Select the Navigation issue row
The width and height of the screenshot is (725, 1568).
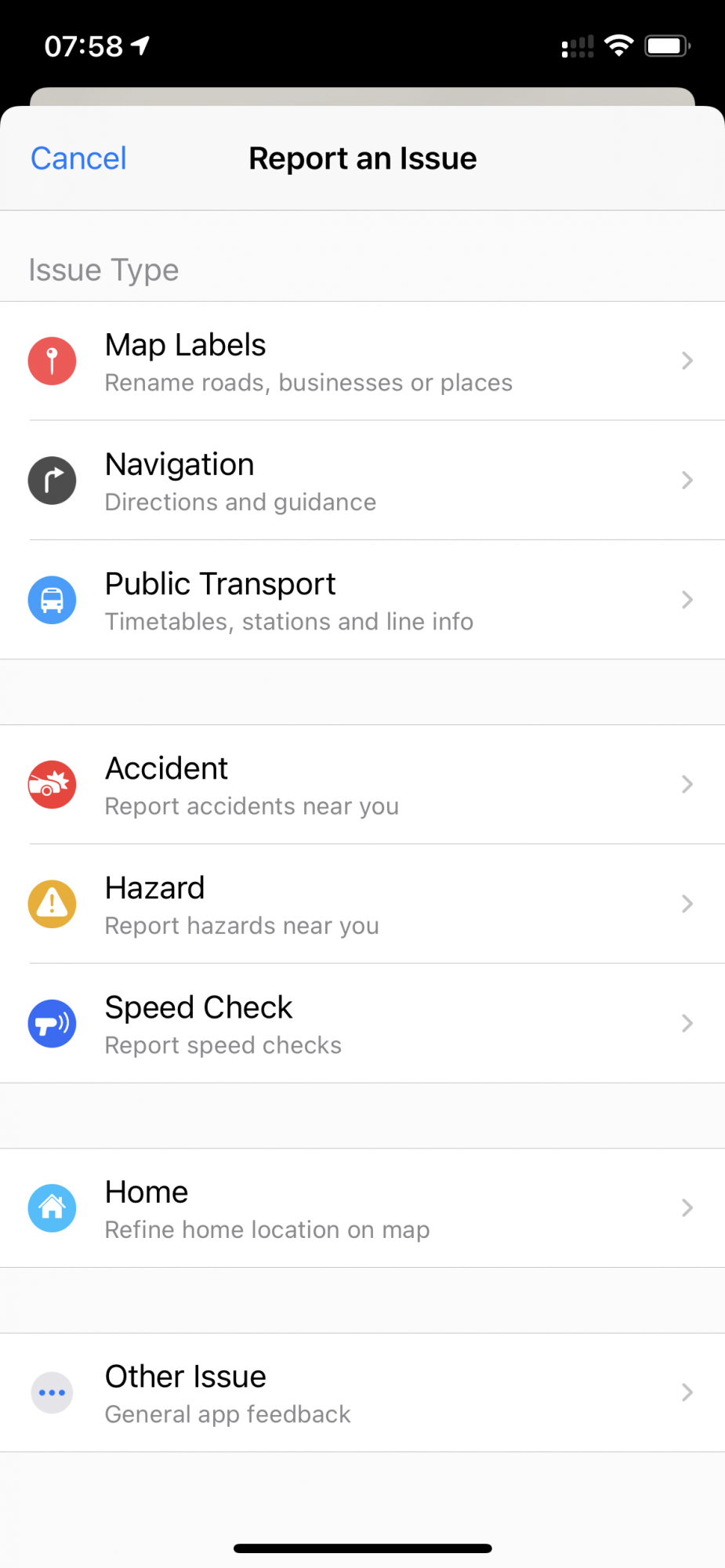point(362,481)
